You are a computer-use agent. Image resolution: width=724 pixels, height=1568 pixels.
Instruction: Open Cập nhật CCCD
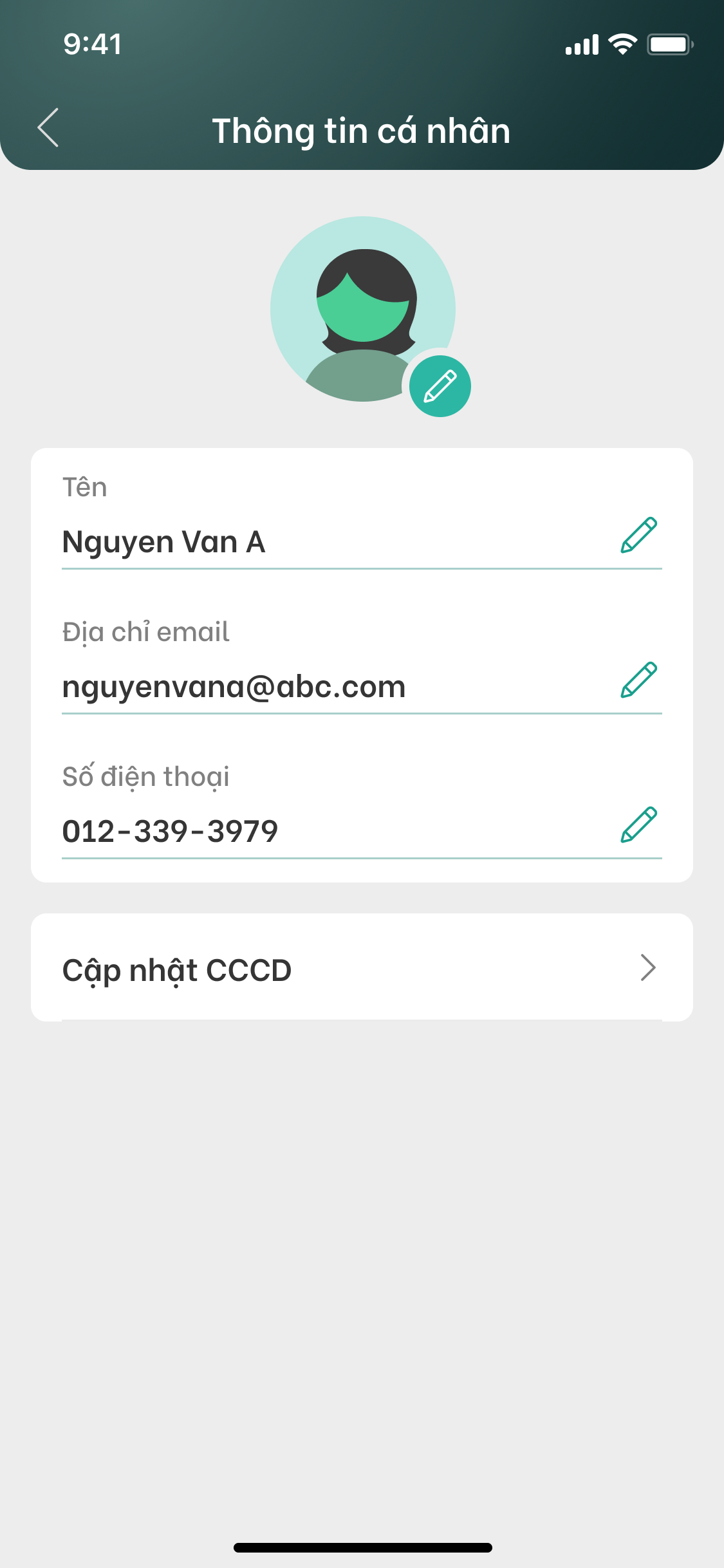click(362, 968)
